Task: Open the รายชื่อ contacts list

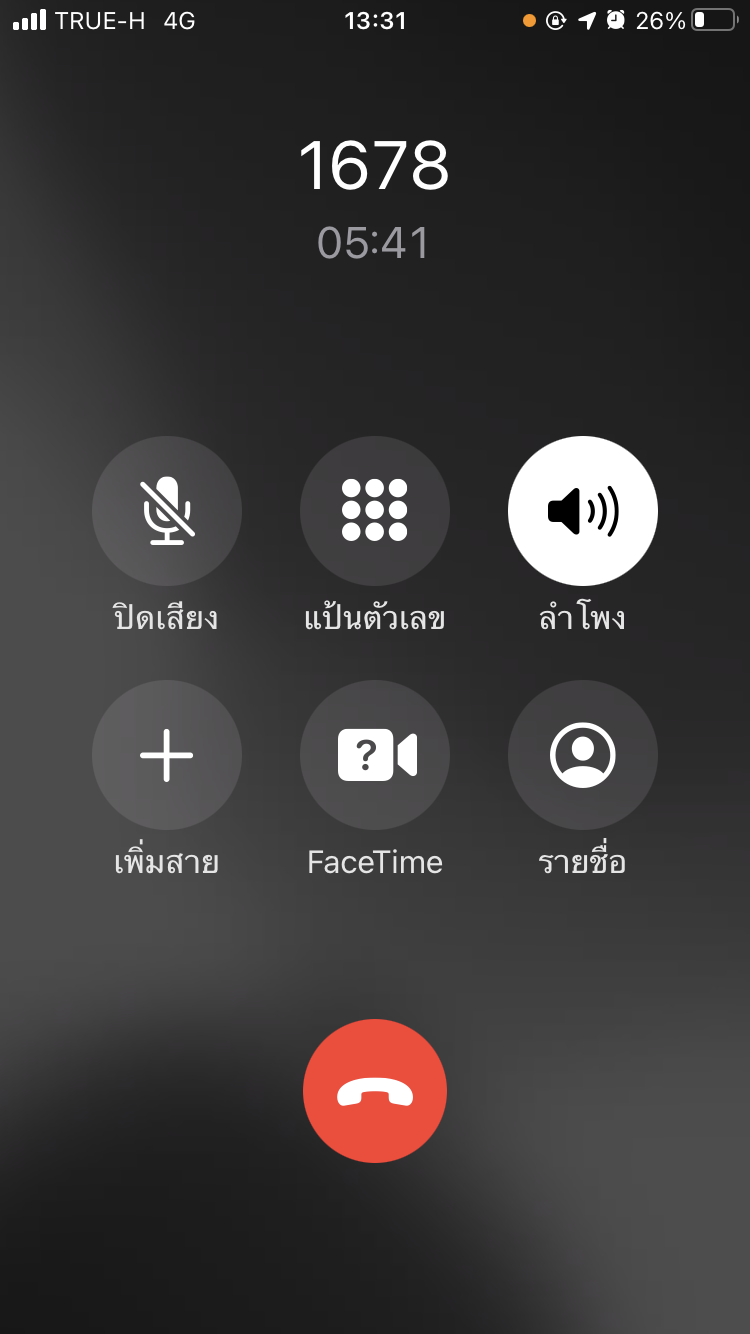Action: [583, 755]
